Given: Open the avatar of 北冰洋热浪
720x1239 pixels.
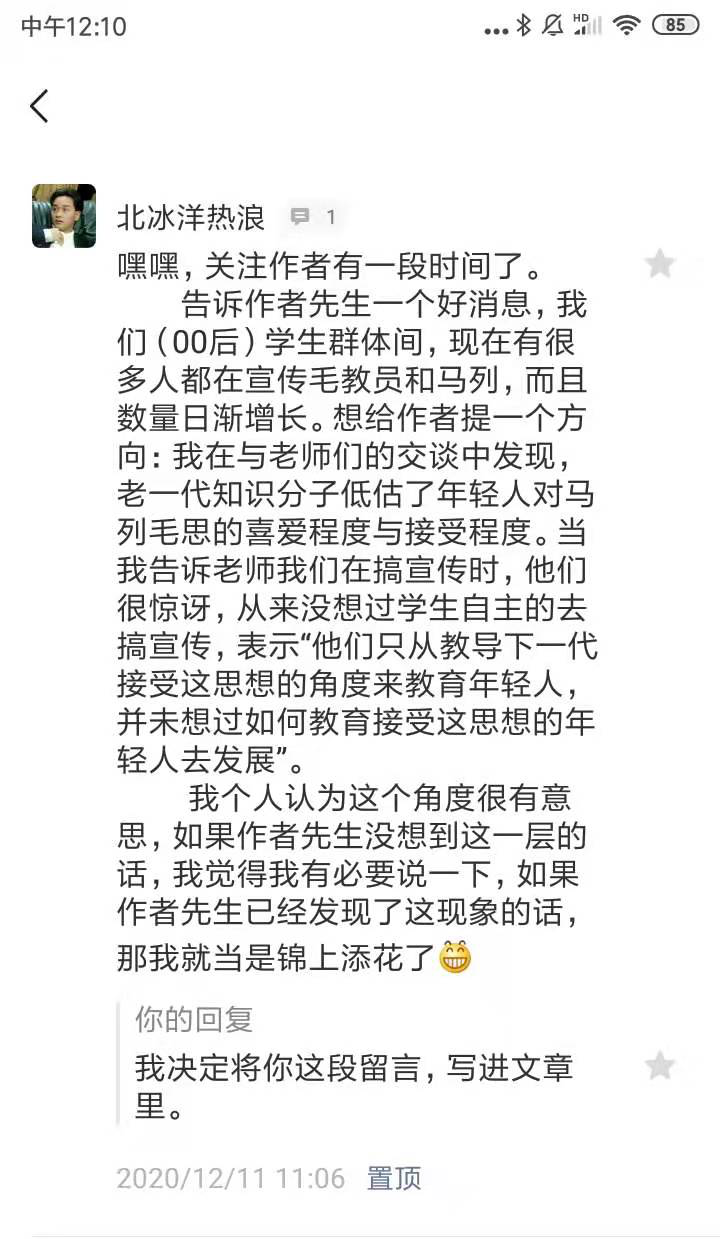Looking at the screenshot, I should pos(64,216).
